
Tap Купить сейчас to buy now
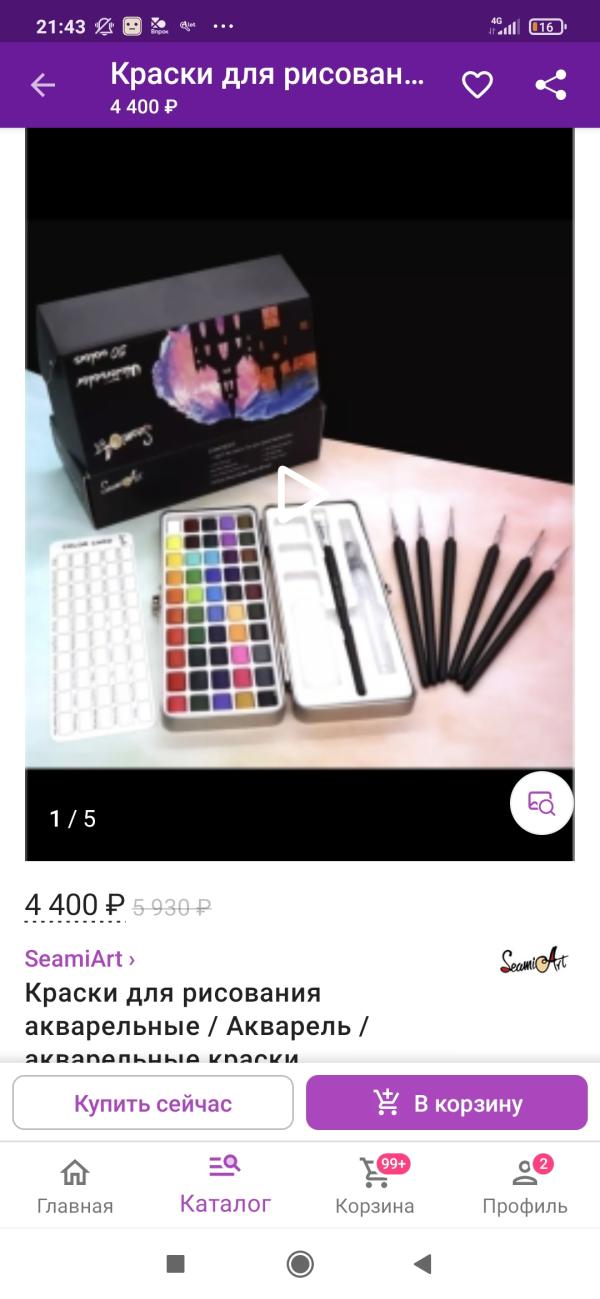point(153,1103)
